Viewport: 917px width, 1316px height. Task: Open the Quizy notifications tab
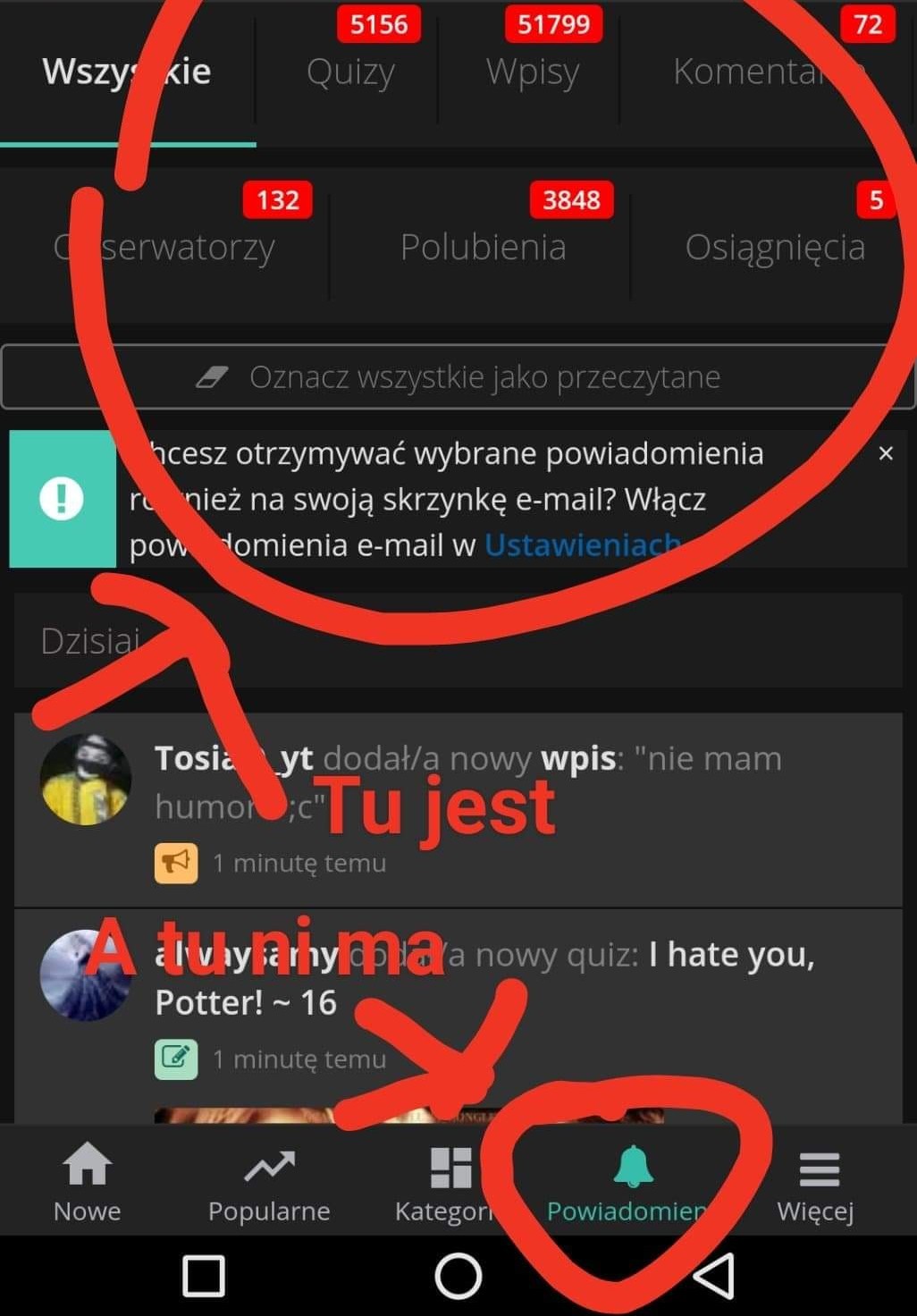point(350,72)
